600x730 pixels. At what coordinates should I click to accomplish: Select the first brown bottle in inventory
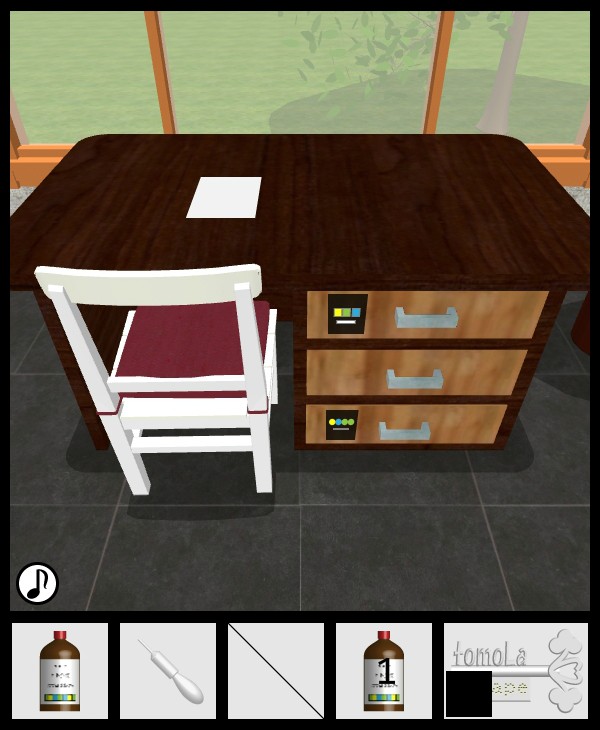click(60, 671)
